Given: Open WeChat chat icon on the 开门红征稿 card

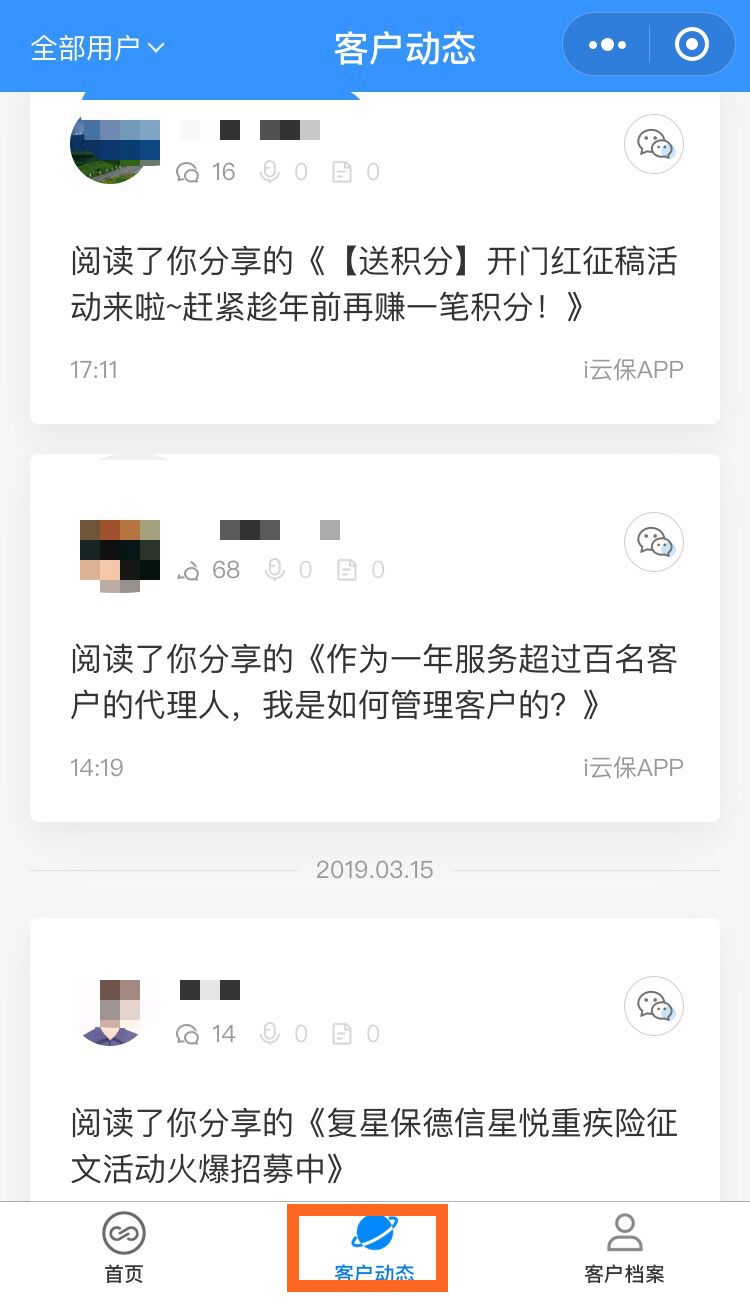Looking at the screenshot, I should click(654, 145).
